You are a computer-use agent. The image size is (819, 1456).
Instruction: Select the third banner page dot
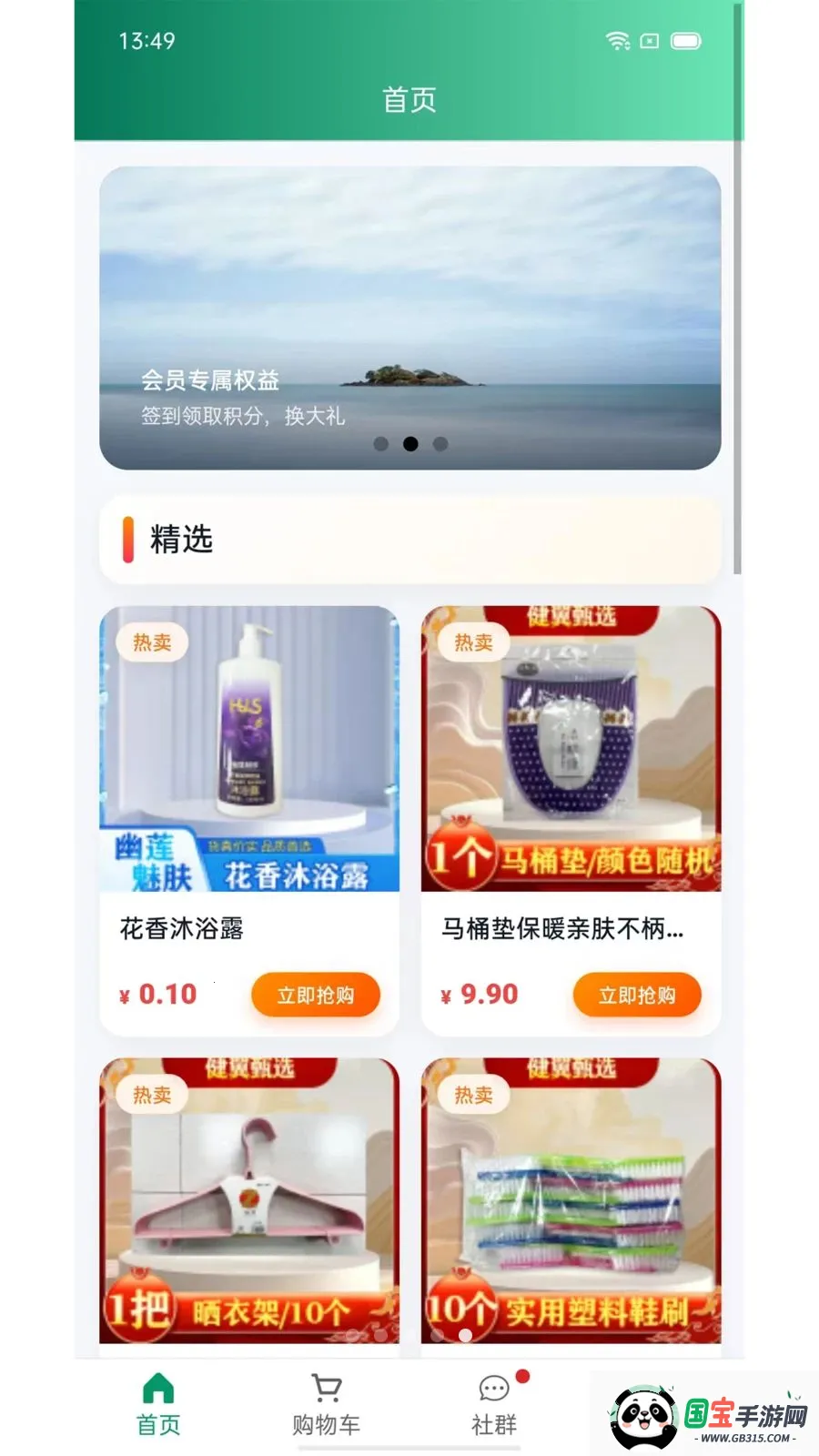tap(440, 444)
